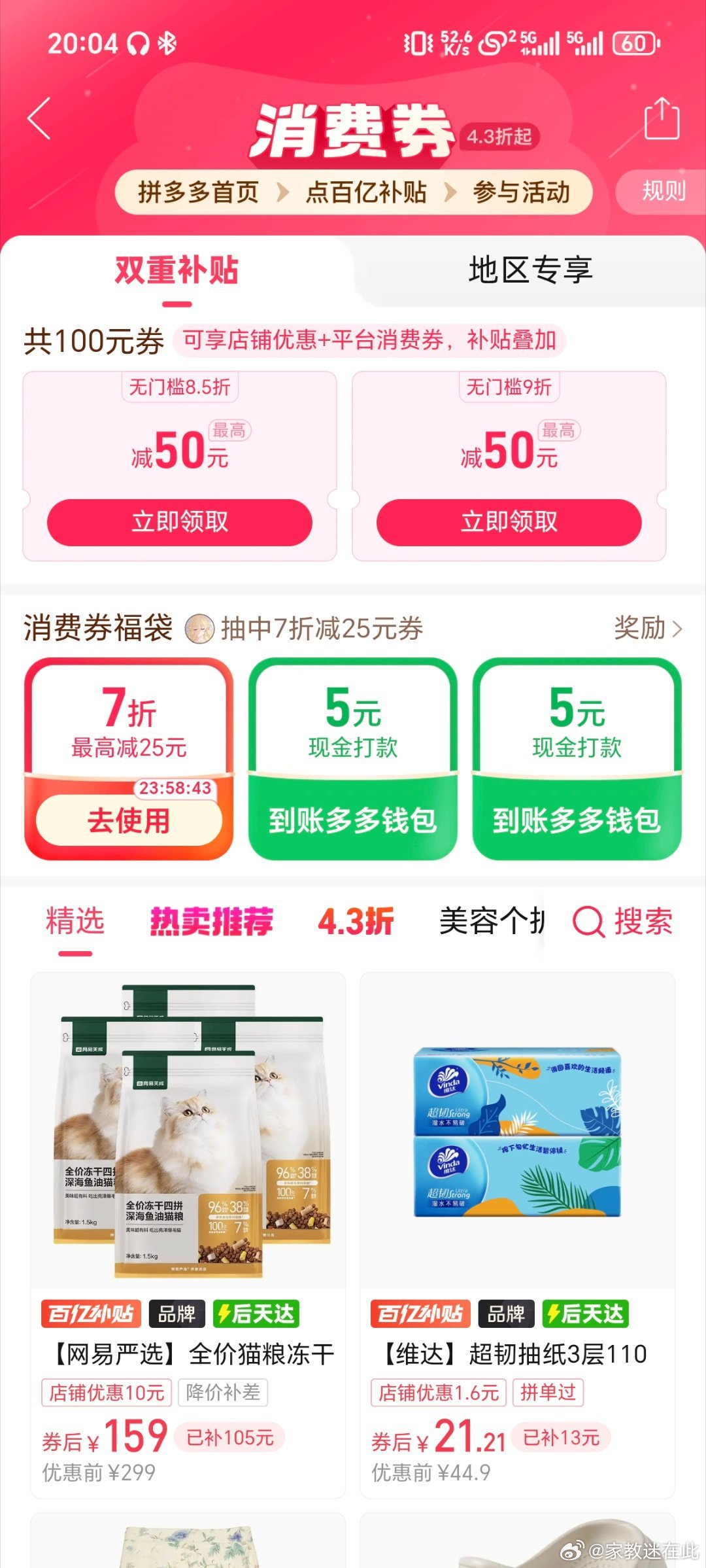Claim the 无门槛9折 coupon

coord(509,522)
